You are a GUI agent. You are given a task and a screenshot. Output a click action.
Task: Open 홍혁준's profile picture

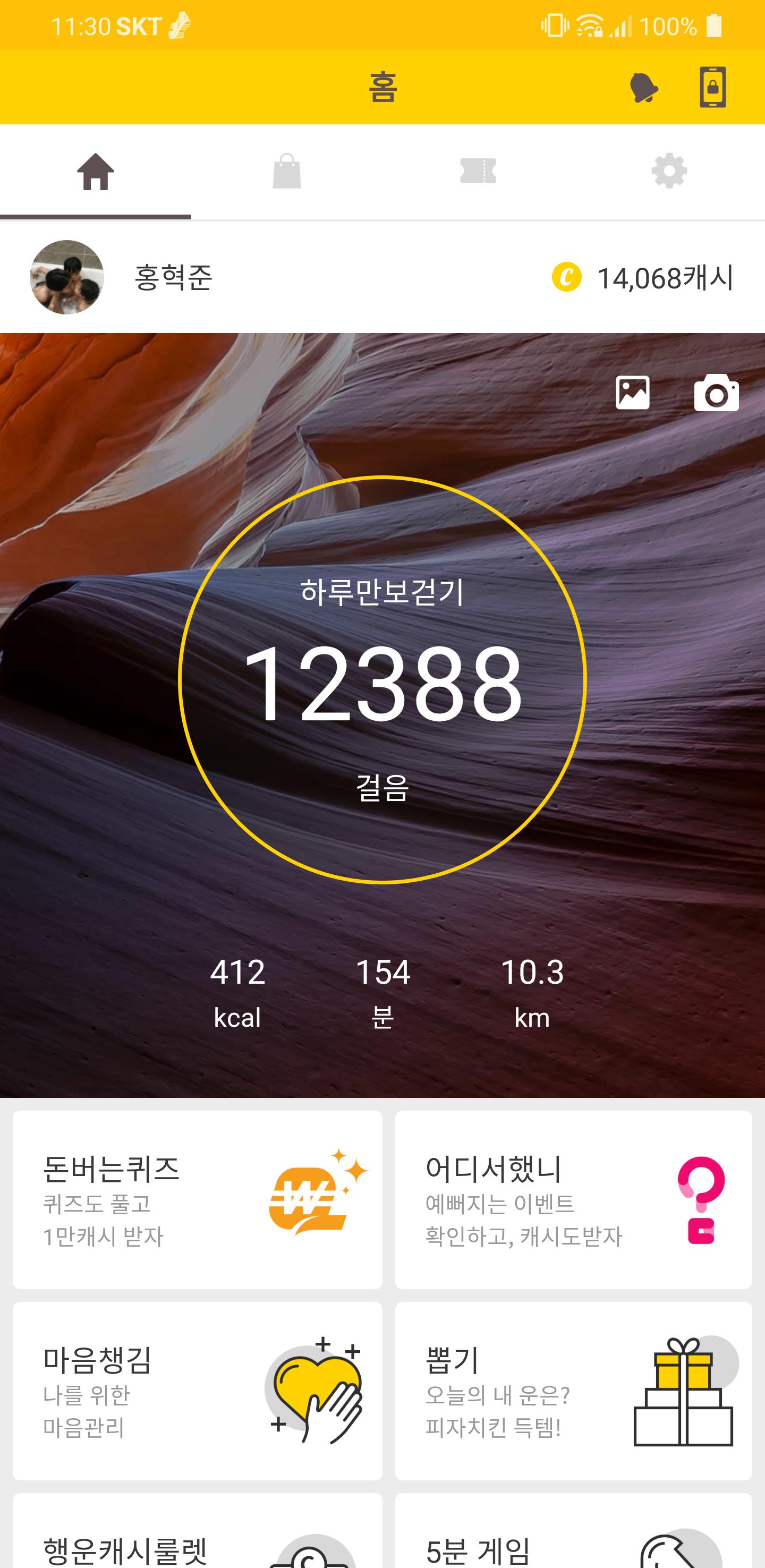(67, 278)
